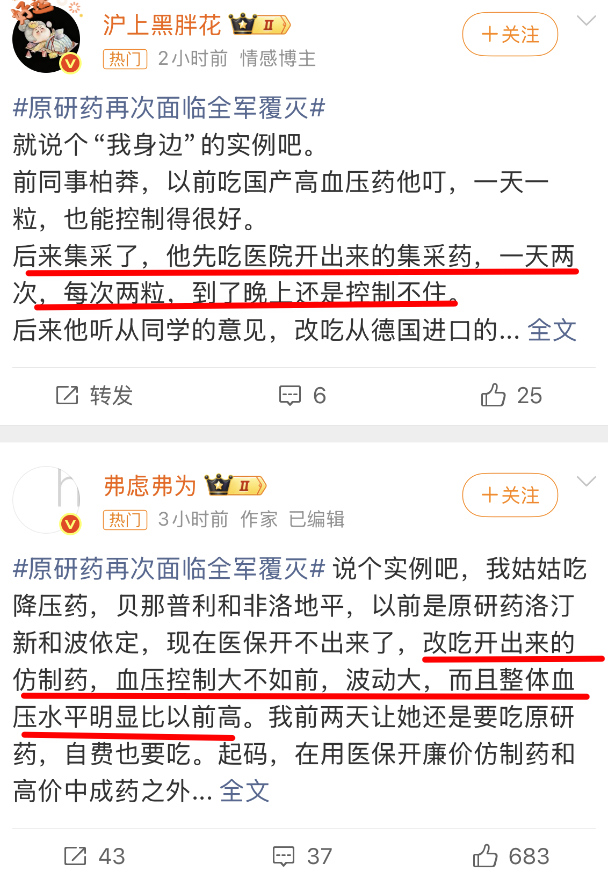The height and width of the screenshot is (876, 608).
Task: Open the hashtag #原研药再次面临全军覆灭# in 沪上黑胖花's post
Action: coord(169,108)
